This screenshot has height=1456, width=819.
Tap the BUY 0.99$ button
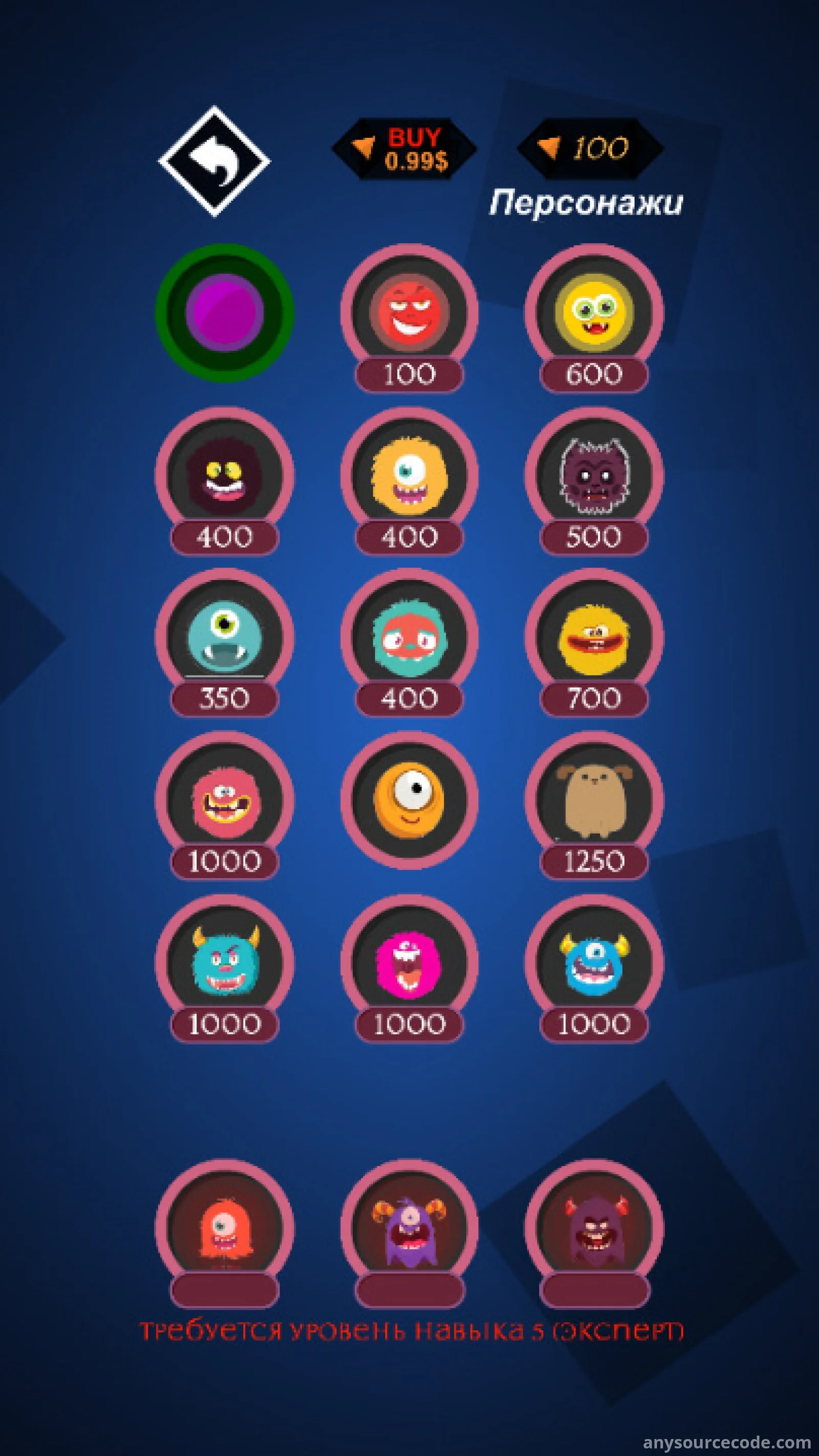click(404, 149)
